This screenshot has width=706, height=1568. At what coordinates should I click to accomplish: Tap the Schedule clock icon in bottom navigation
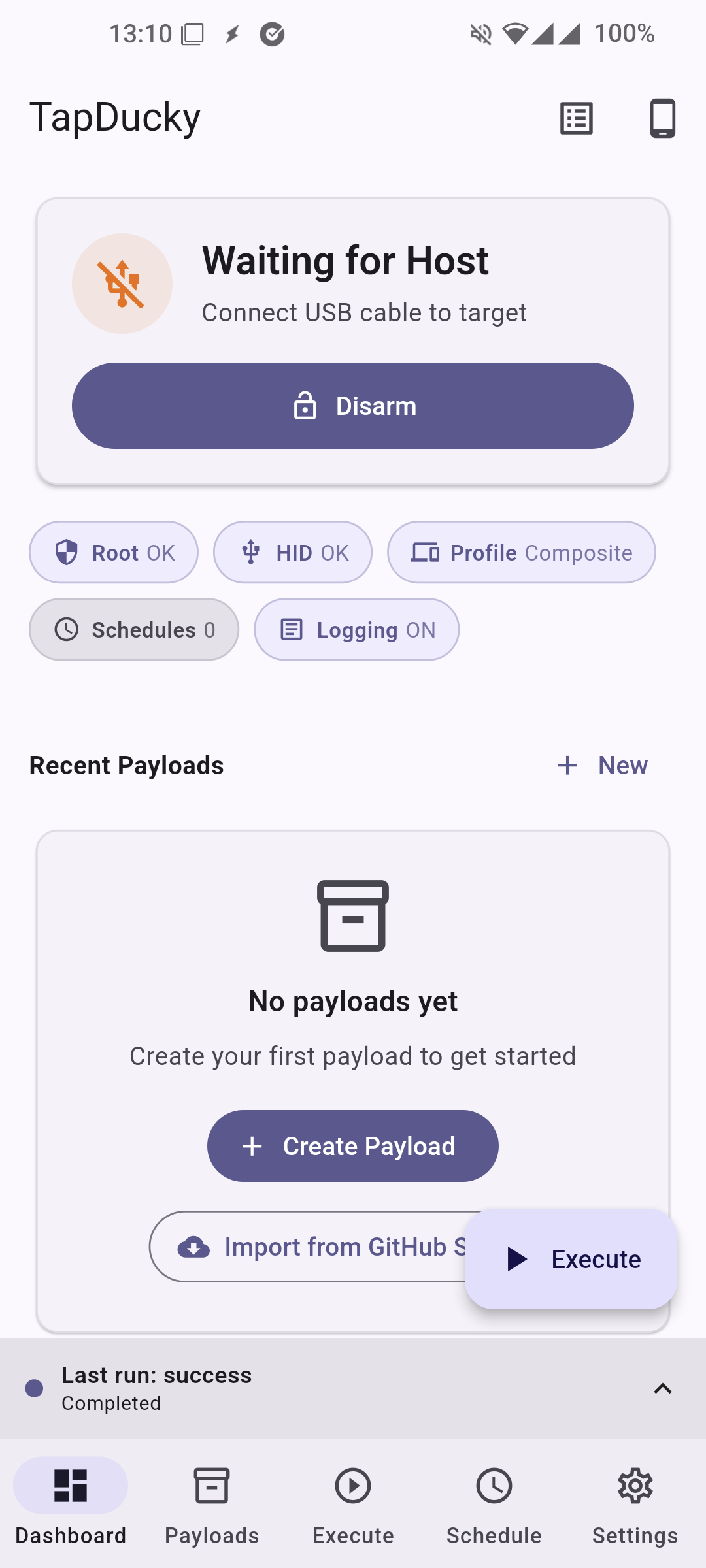pos(494,1484)
